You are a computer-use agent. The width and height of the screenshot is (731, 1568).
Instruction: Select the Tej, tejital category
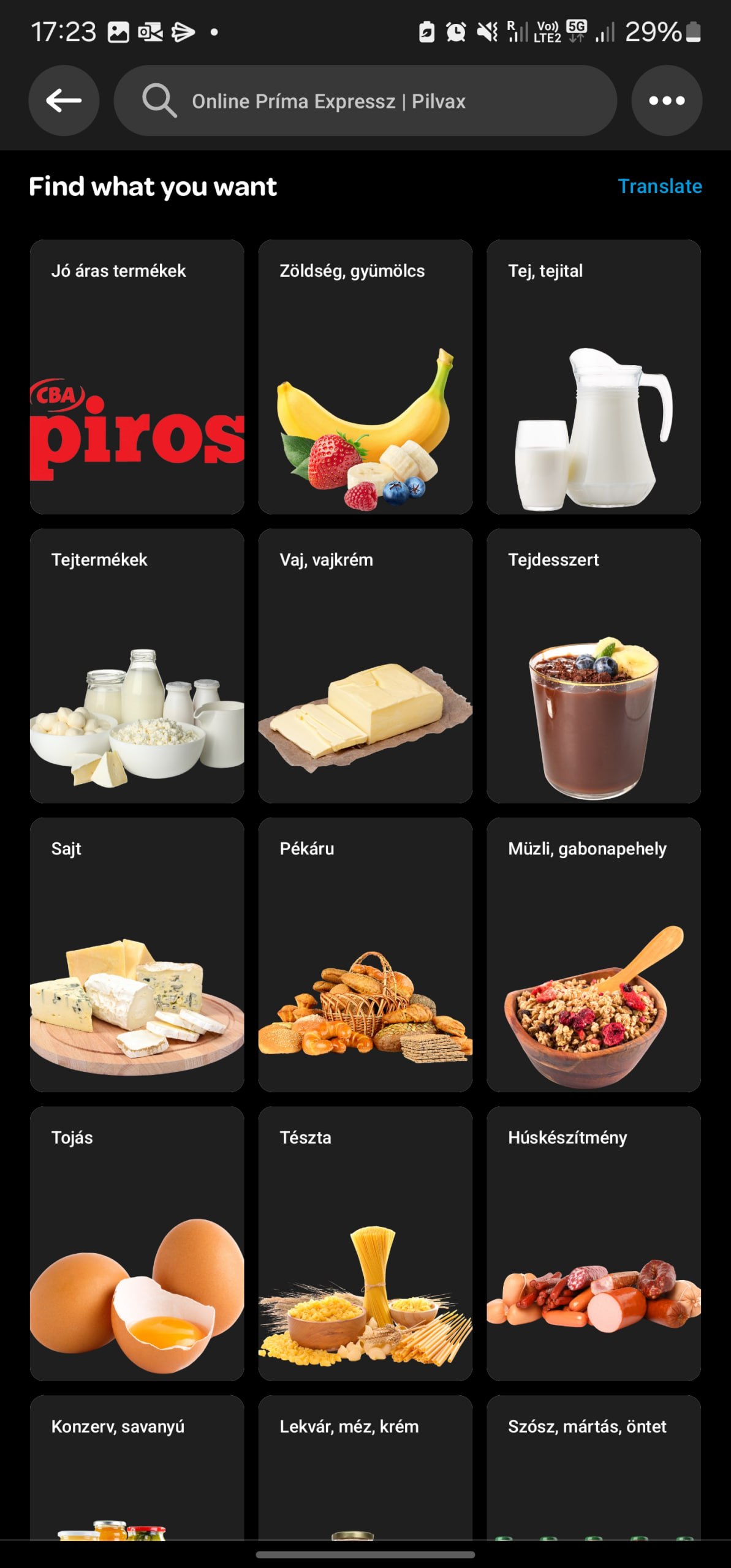593,377
